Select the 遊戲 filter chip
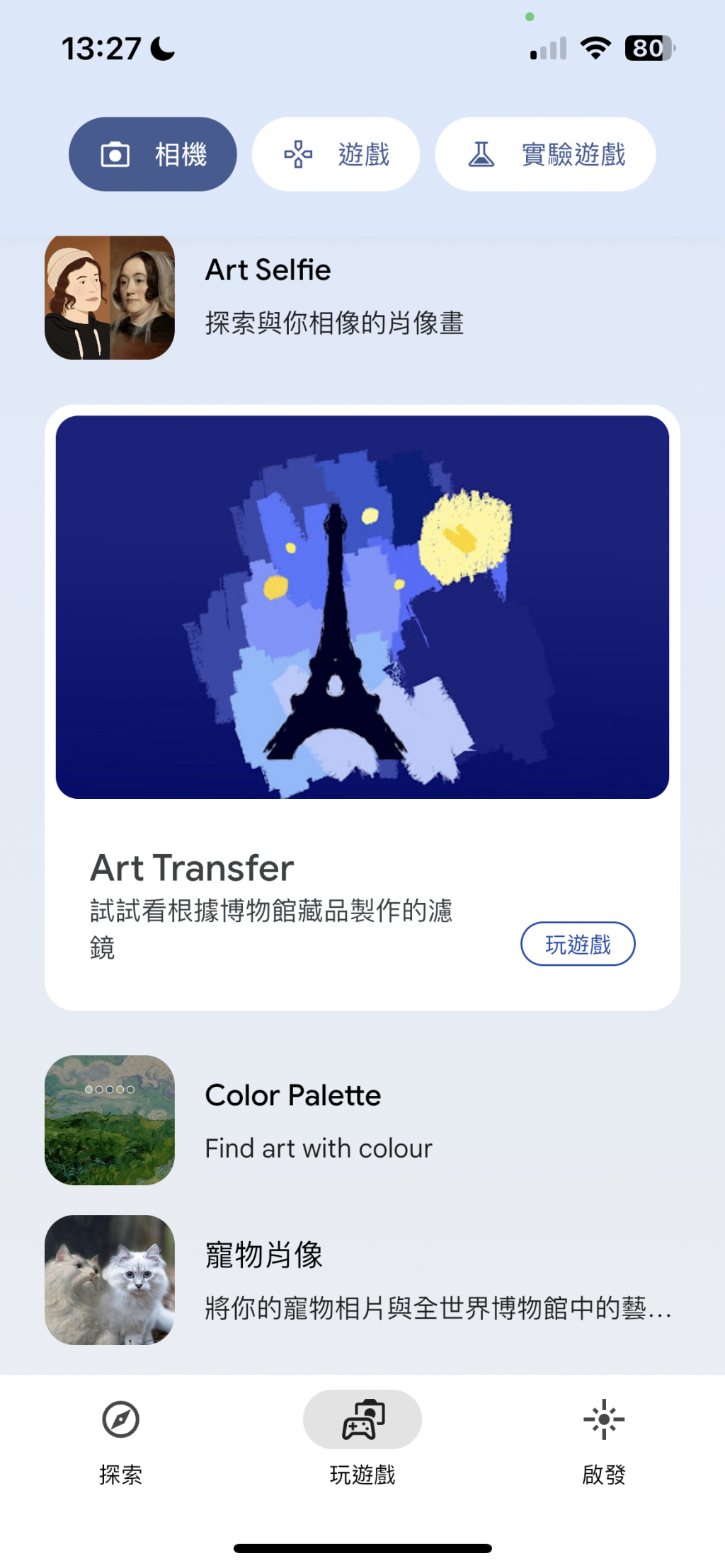725x1568 pixels. [x=336, y=154]
